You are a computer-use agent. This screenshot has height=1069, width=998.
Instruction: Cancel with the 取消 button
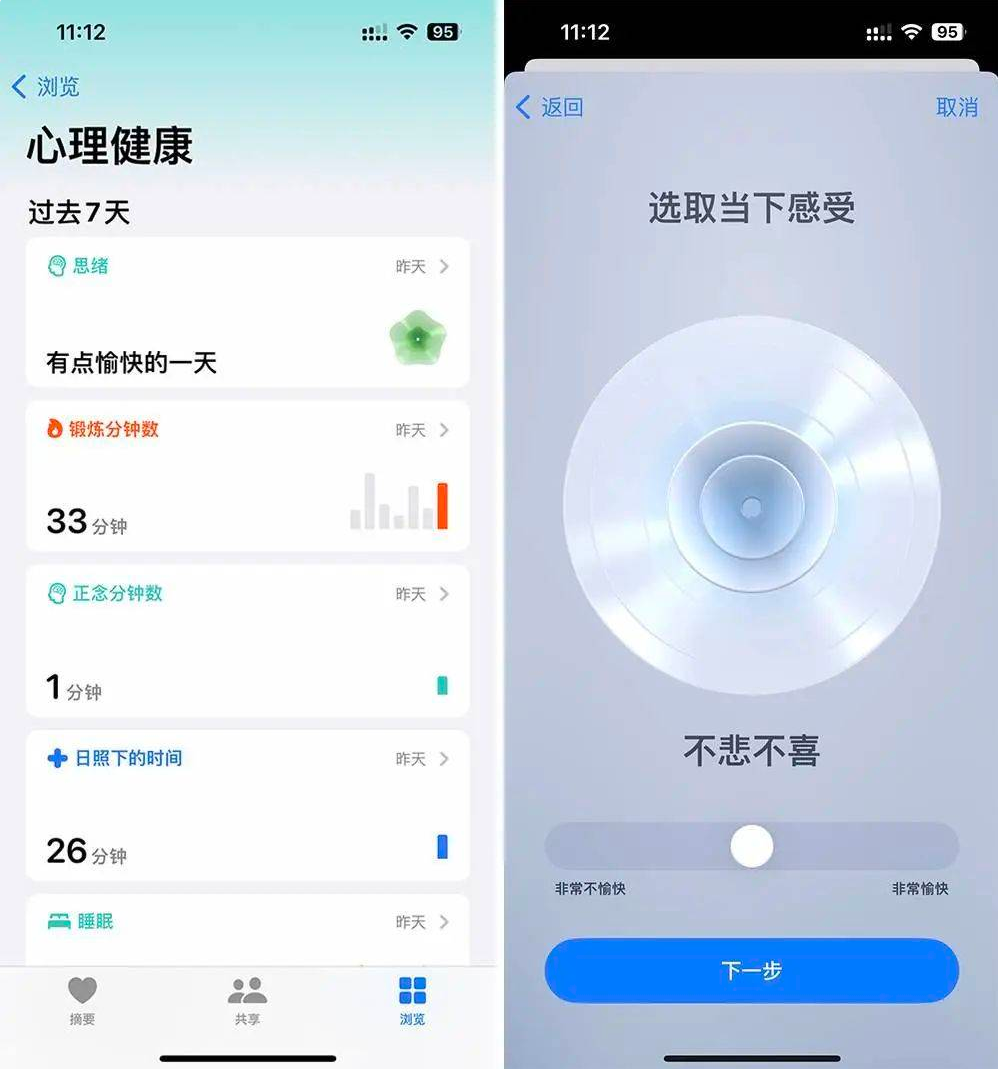(956, 107)
